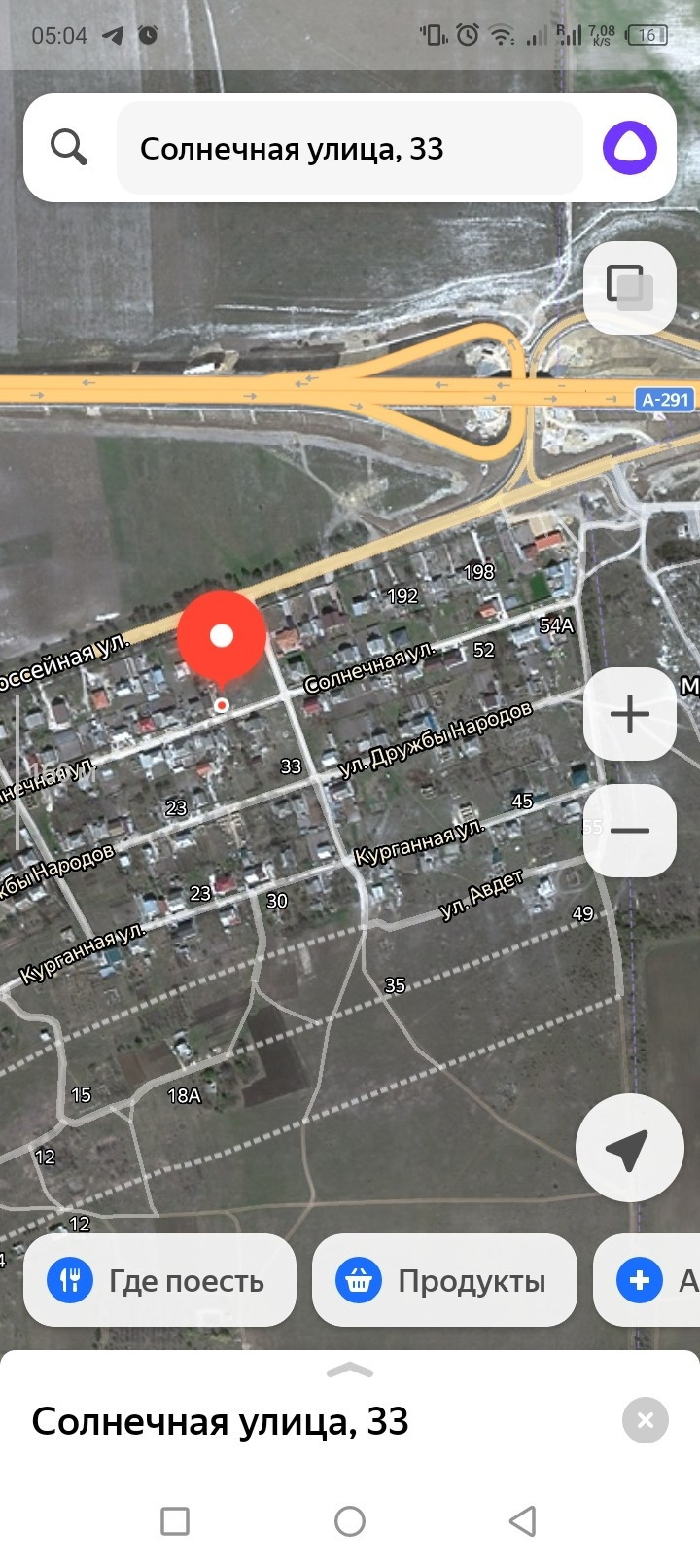
Task: Zoom out on the map
Action: pyautogui.click(x=629, y=831)
